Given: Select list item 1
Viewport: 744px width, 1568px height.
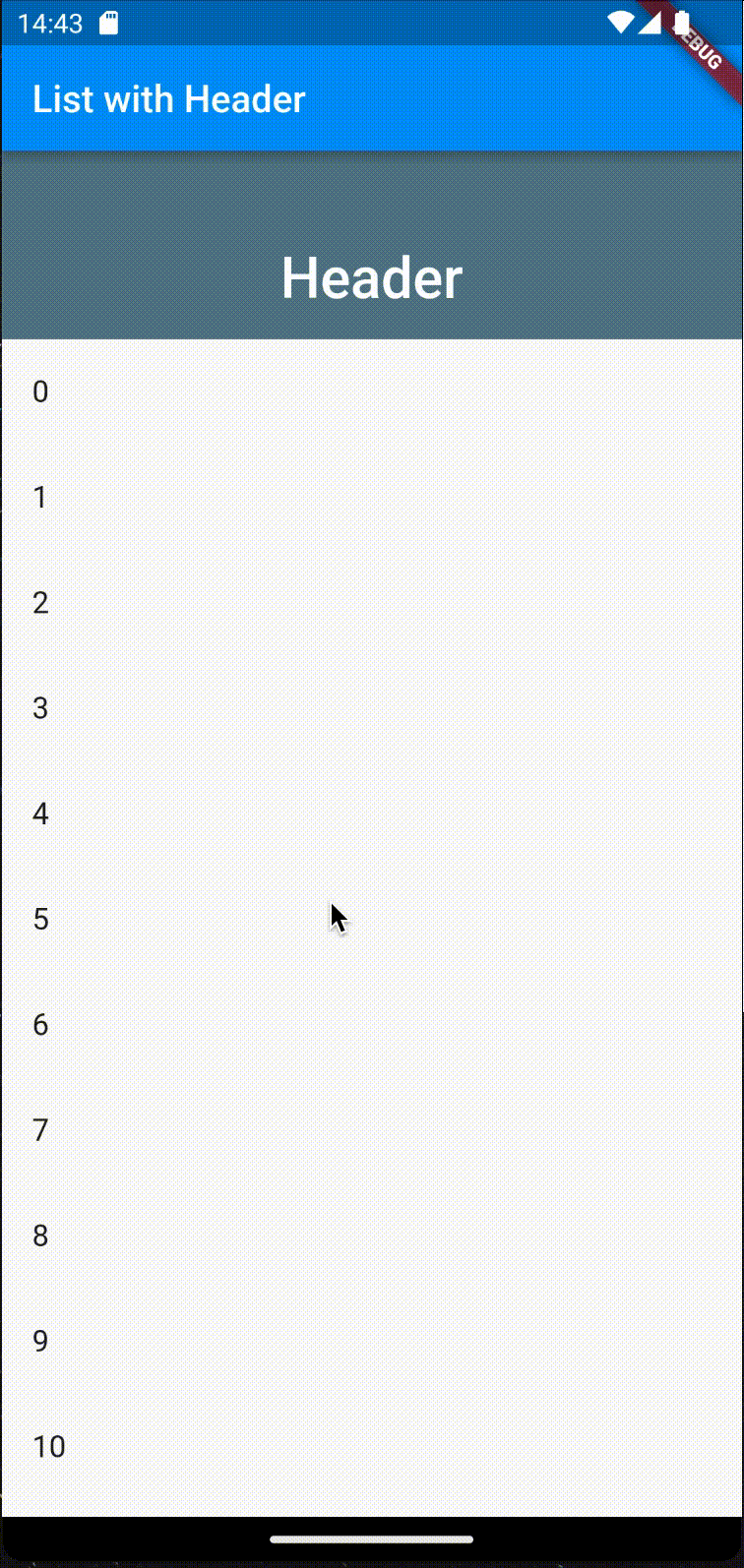Looking at the screenshot, I should click(372, 497).
